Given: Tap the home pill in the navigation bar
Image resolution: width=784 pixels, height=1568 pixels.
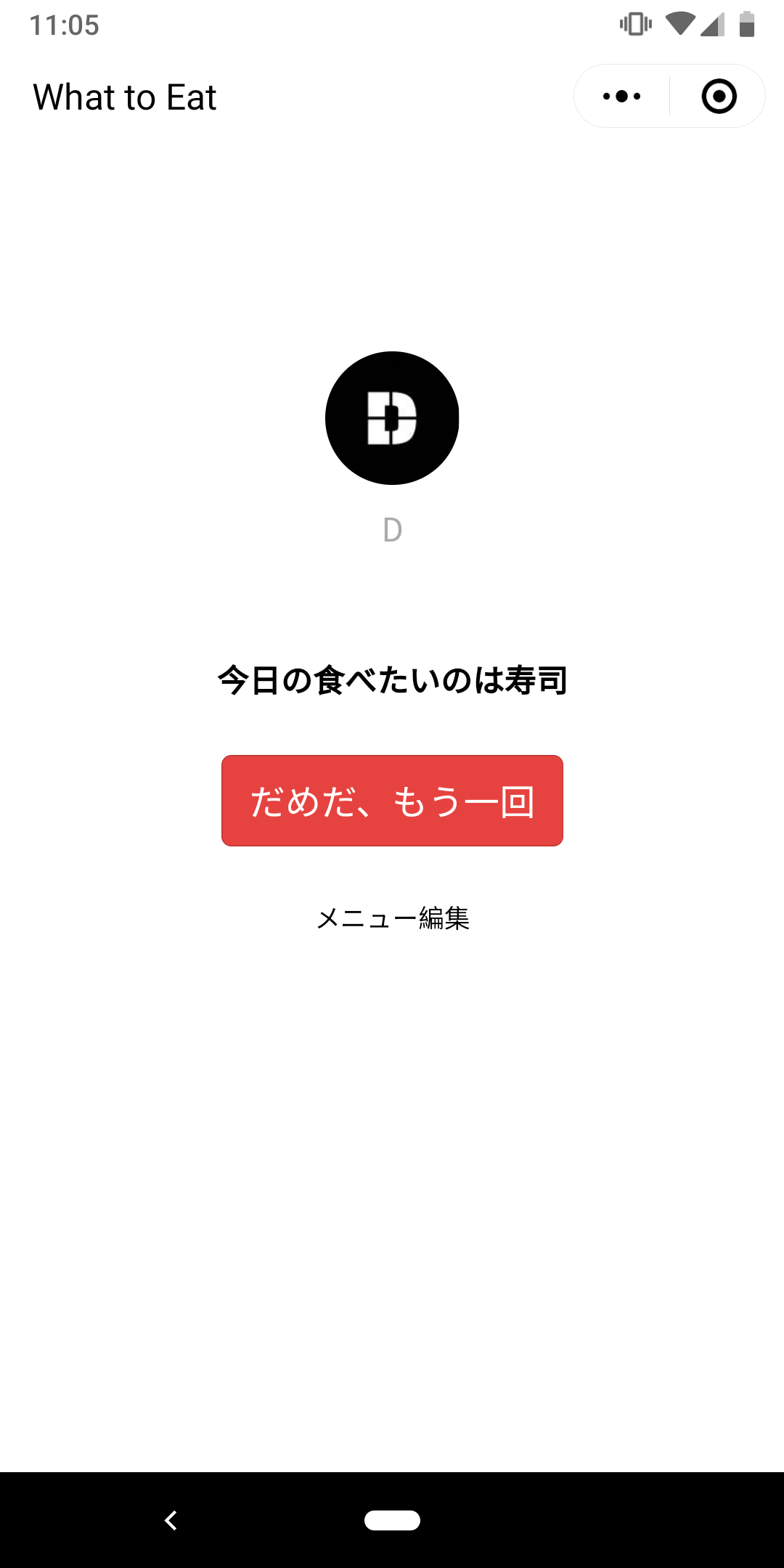Looking at the screenshot, I should tap(392, 1520).
